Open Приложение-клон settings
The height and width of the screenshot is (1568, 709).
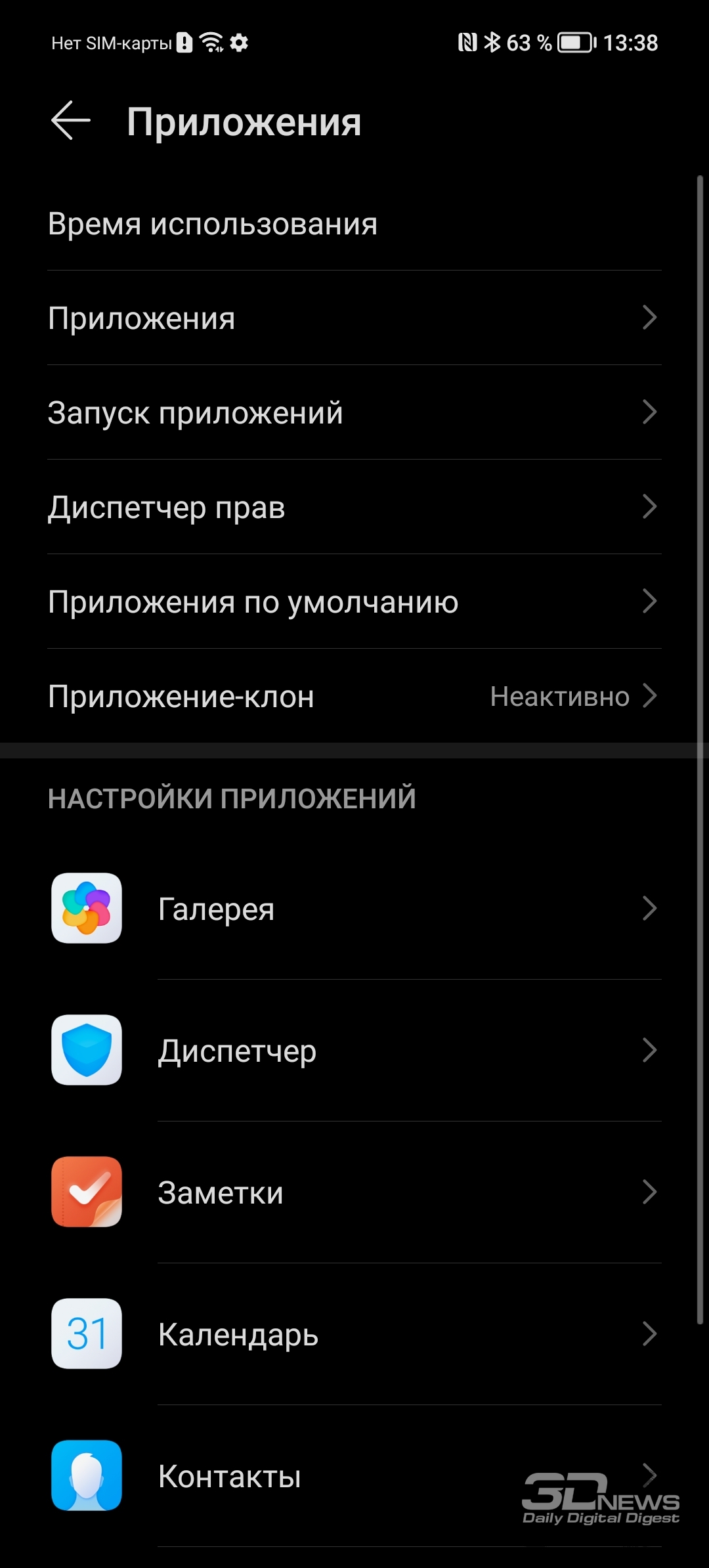354,696
